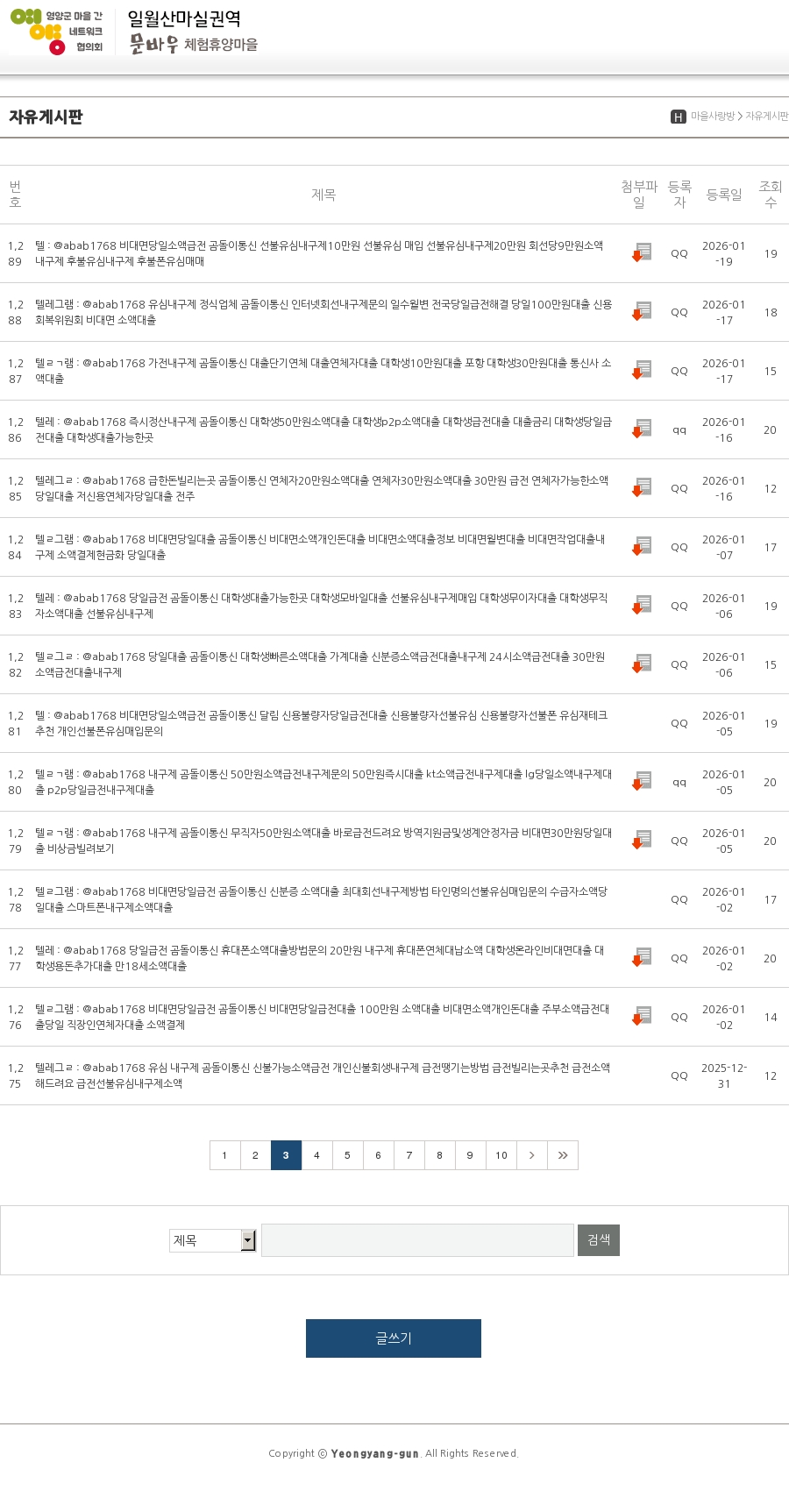This screenshot has height=1512, width=789.
Task: Open post number 1,281
Action: (321, 723)
